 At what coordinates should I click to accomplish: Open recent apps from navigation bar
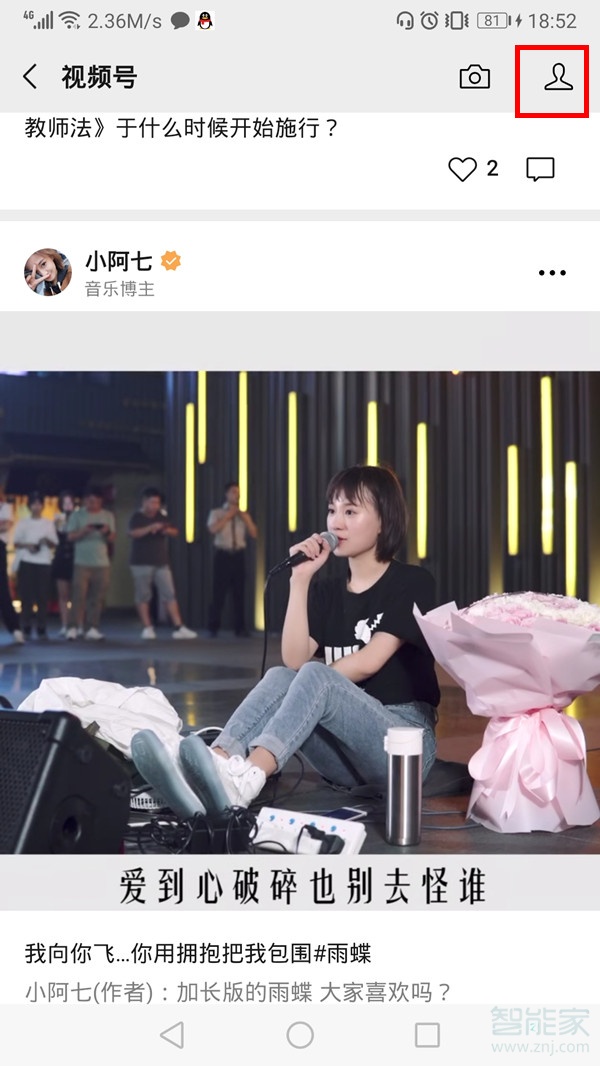(x=427, y=1035)
